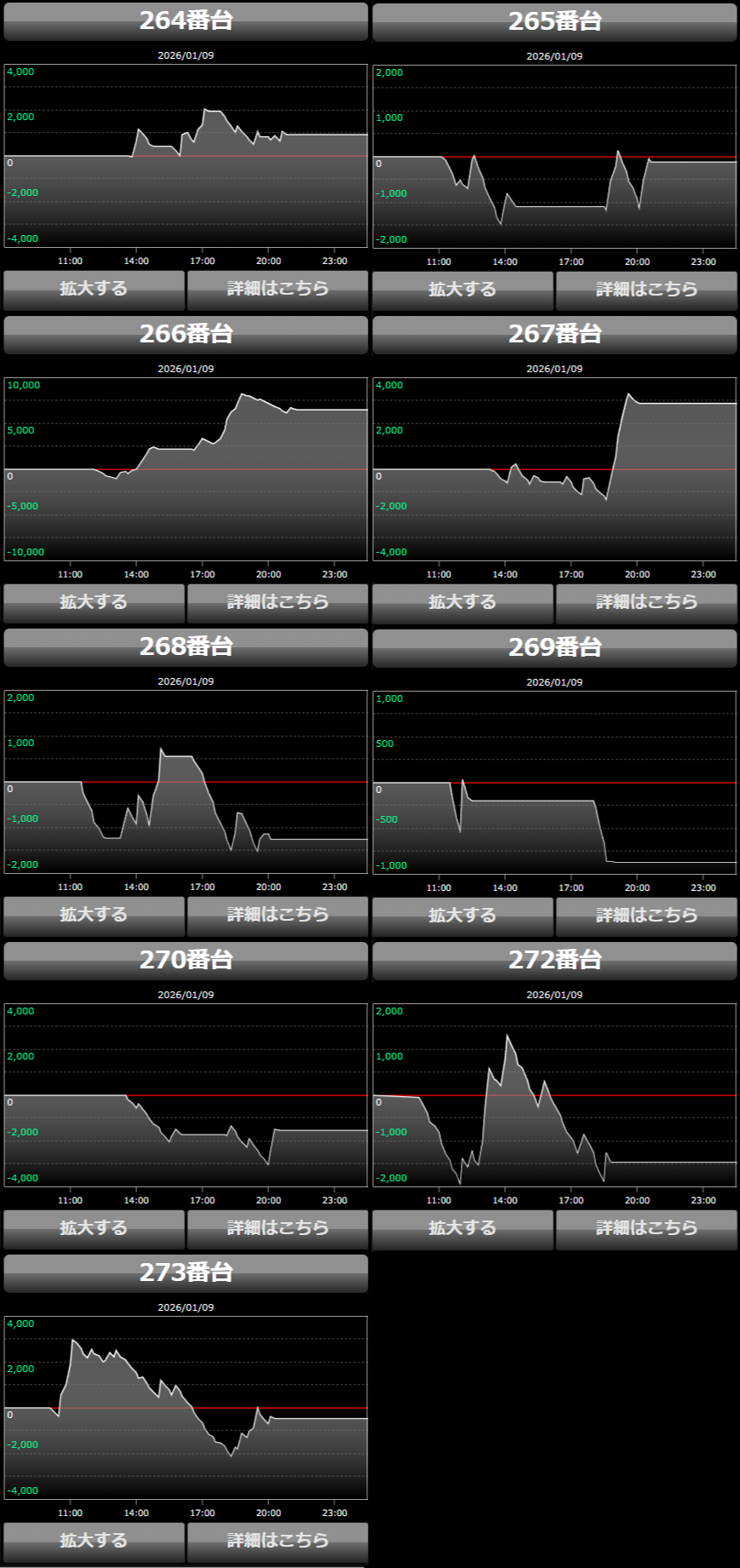Expand the 267番台 graph using 拡大する
The width and height of the screenshot is (740, 1568).
(x=462, y=603)
